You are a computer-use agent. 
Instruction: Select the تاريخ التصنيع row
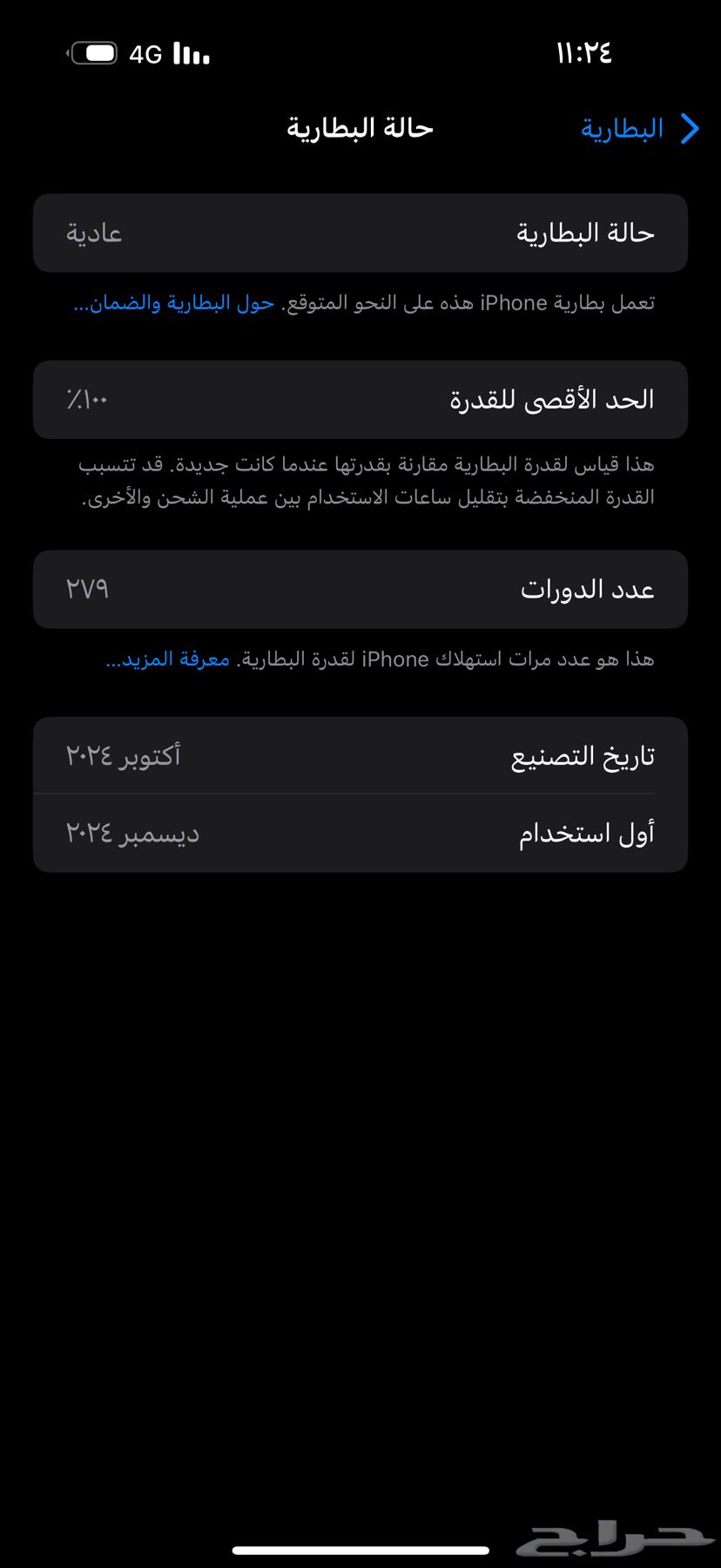tap(360, 755)
